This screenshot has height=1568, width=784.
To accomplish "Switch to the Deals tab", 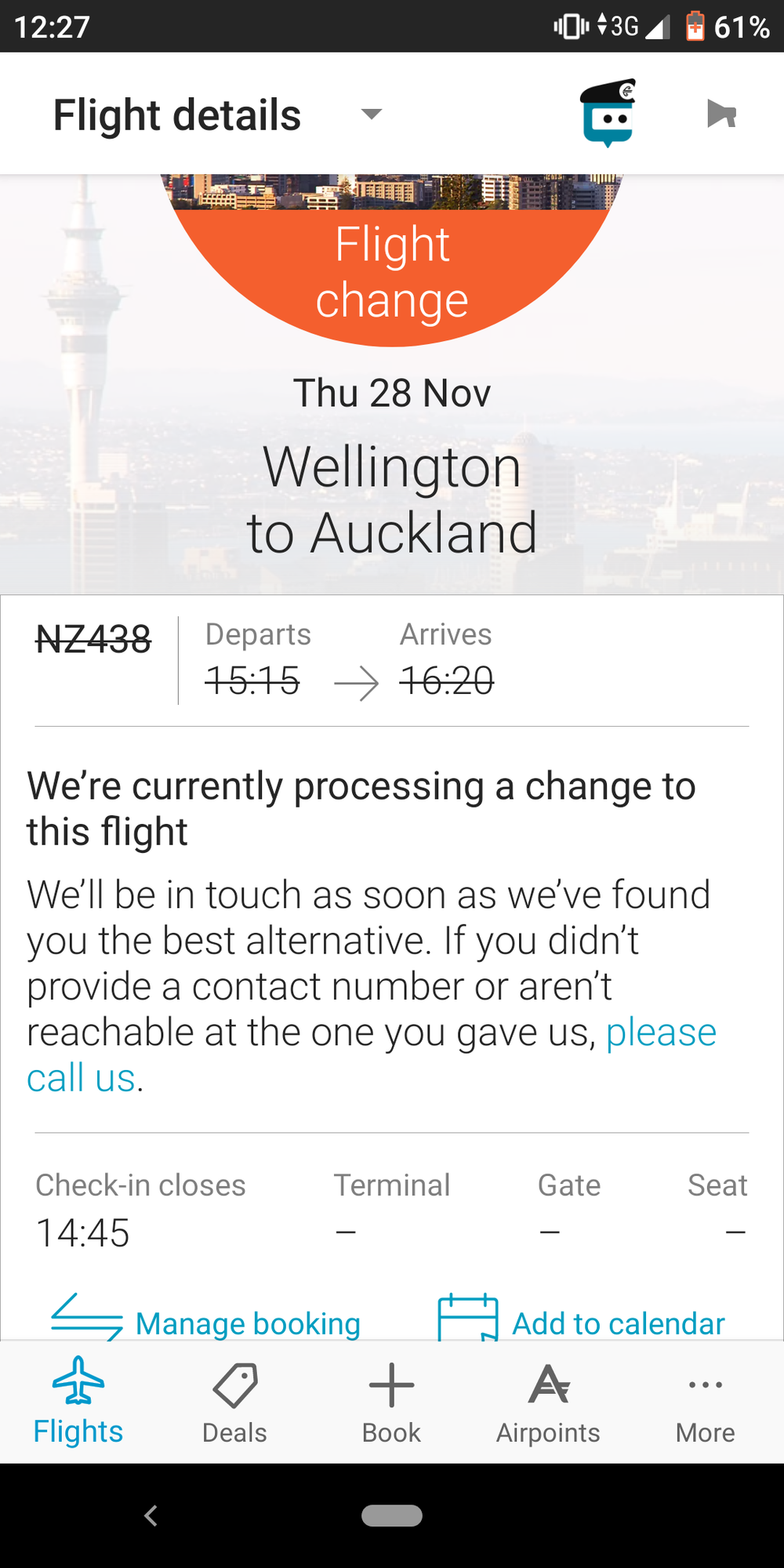I will 235,1402.
